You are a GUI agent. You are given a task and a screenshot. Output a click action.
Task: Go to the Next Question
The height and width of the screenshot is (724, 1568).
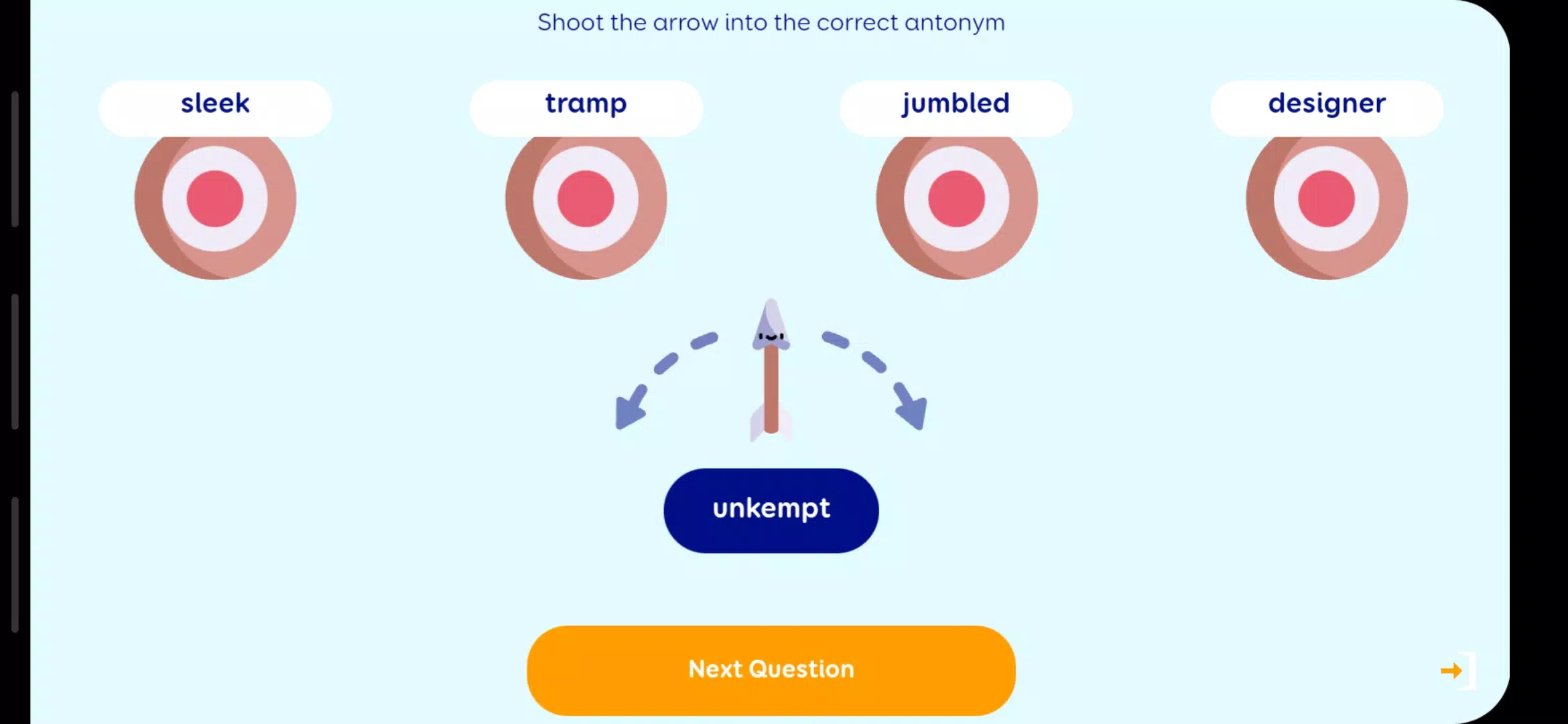pos(771,670)
